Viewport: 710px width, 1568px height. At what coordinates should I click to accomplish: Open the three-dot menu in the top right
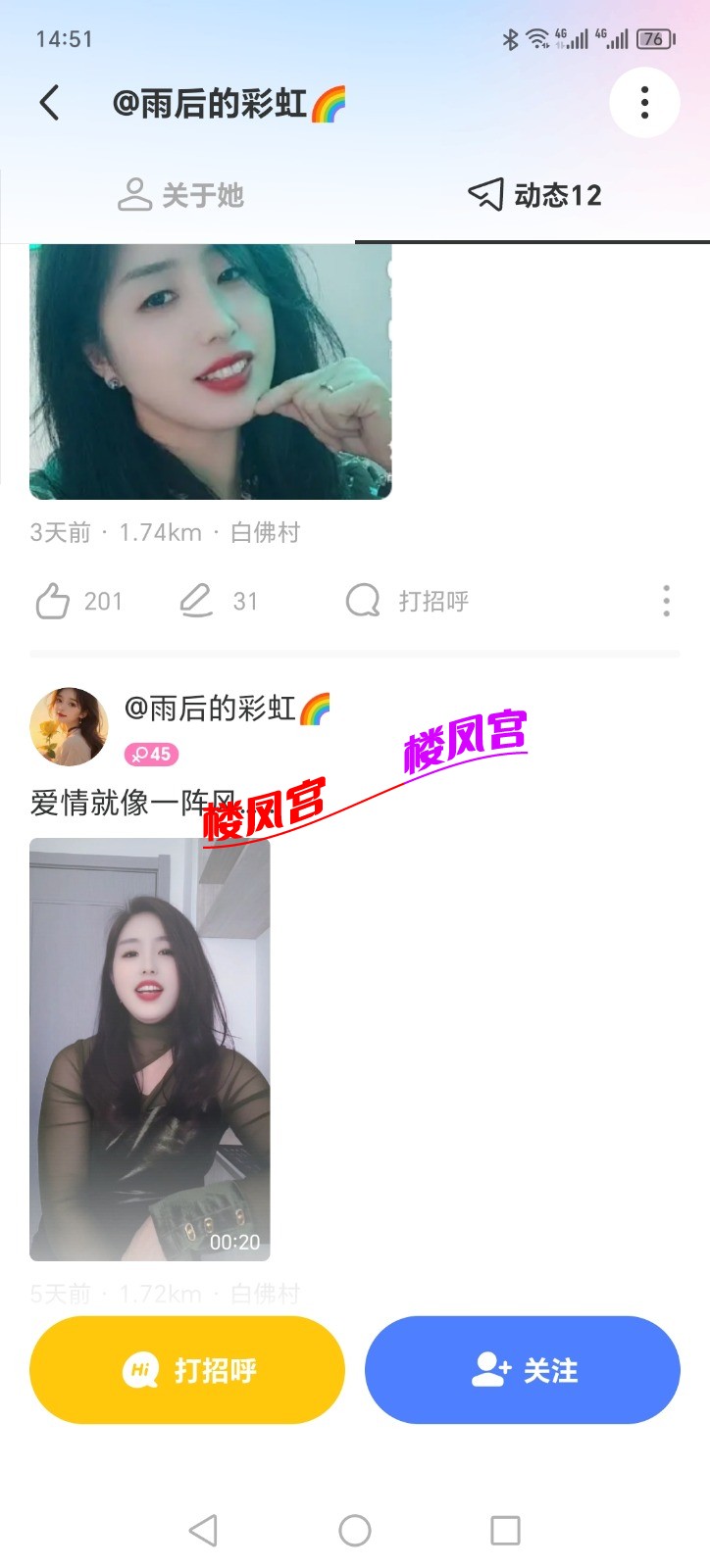click(x=644, y=103)
